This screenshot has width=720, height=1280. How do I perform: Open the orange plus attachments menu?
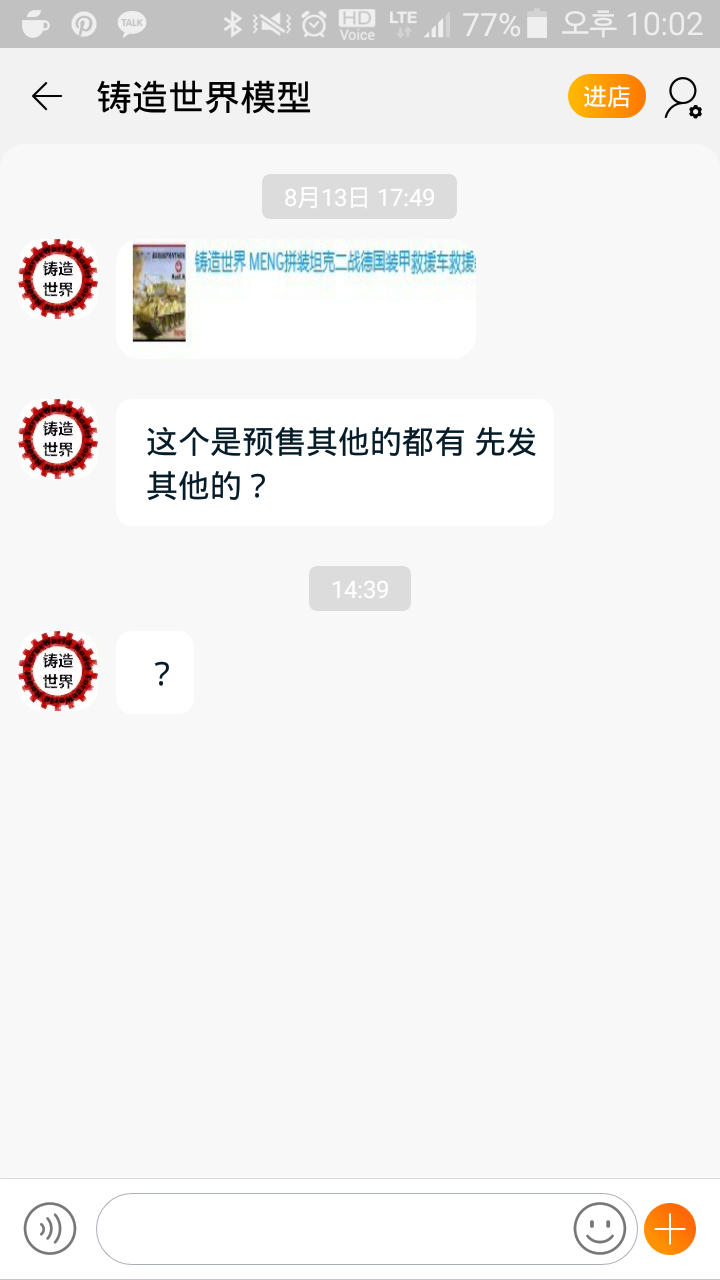tap(670, 1228)
